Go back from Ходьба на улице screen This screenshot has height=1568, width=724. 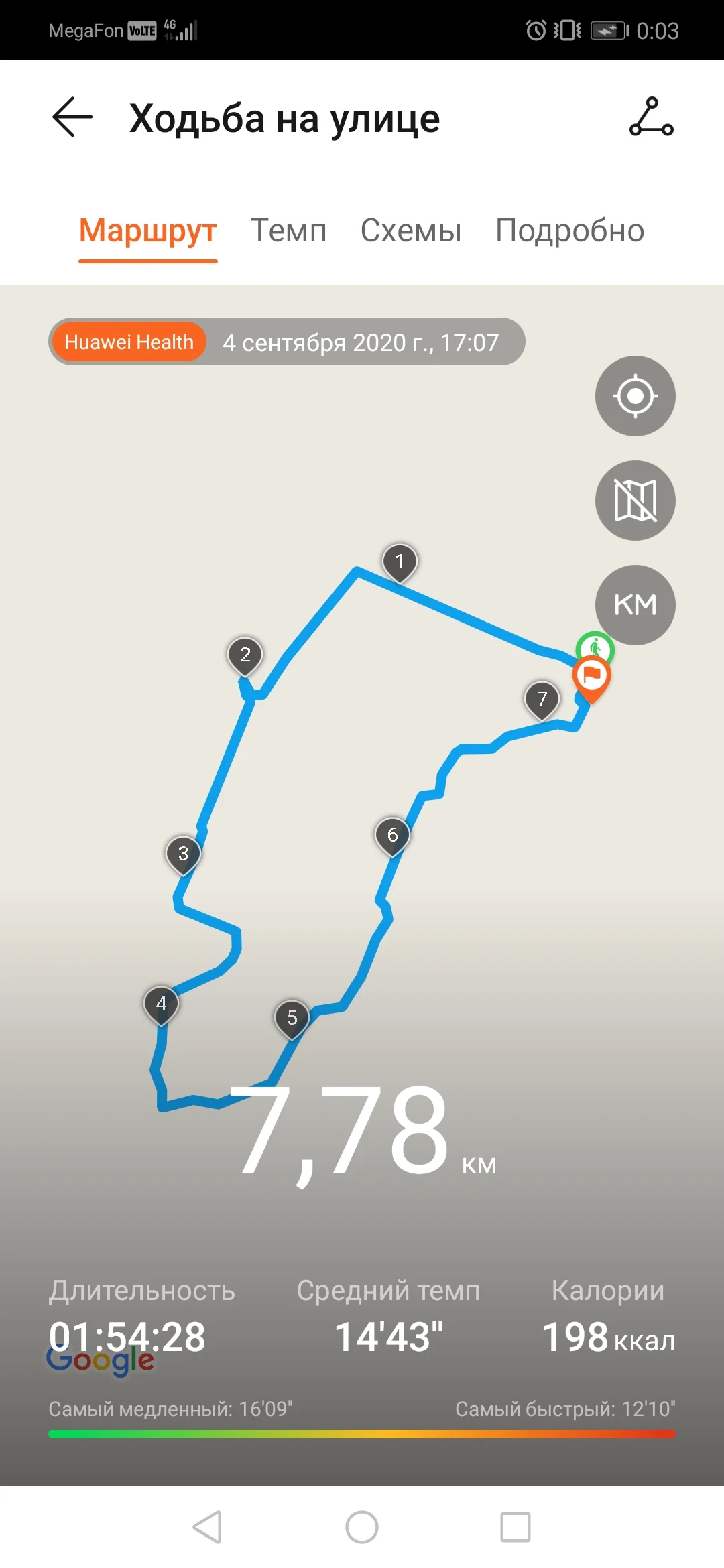point(72,117)
